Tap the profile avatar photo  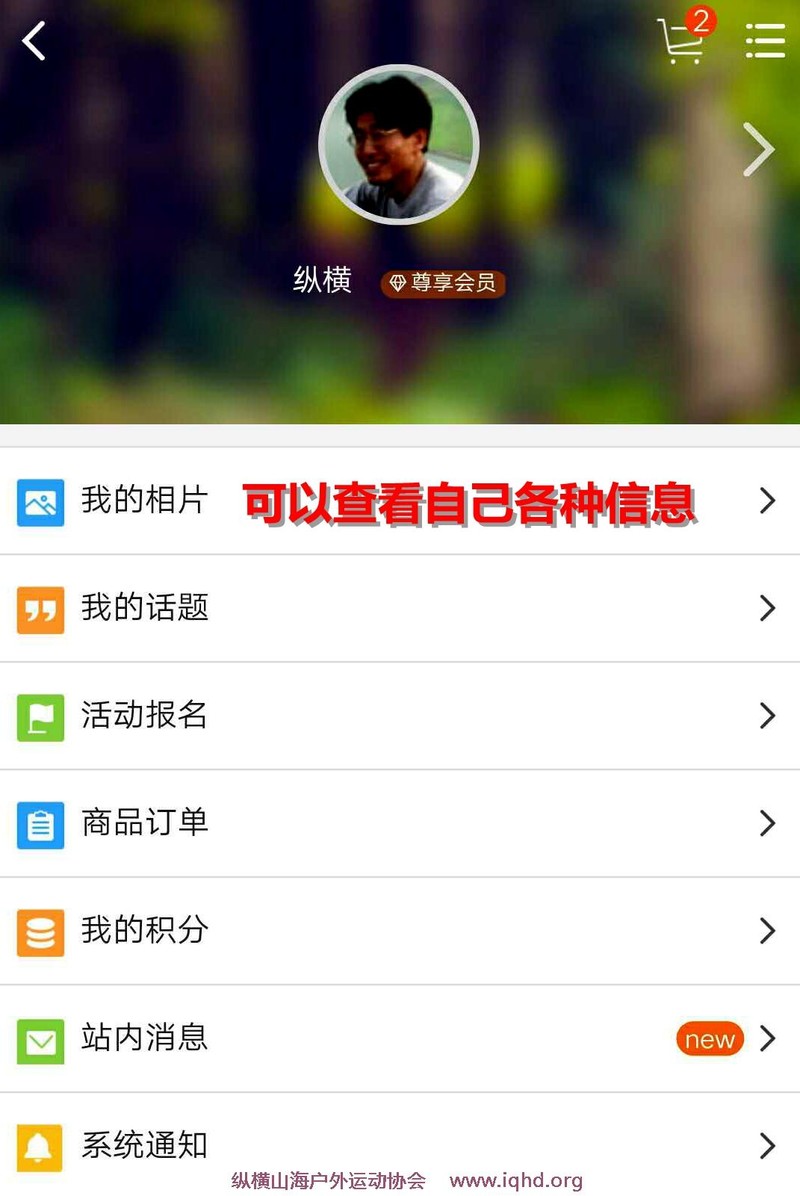(x=398, y=144)
